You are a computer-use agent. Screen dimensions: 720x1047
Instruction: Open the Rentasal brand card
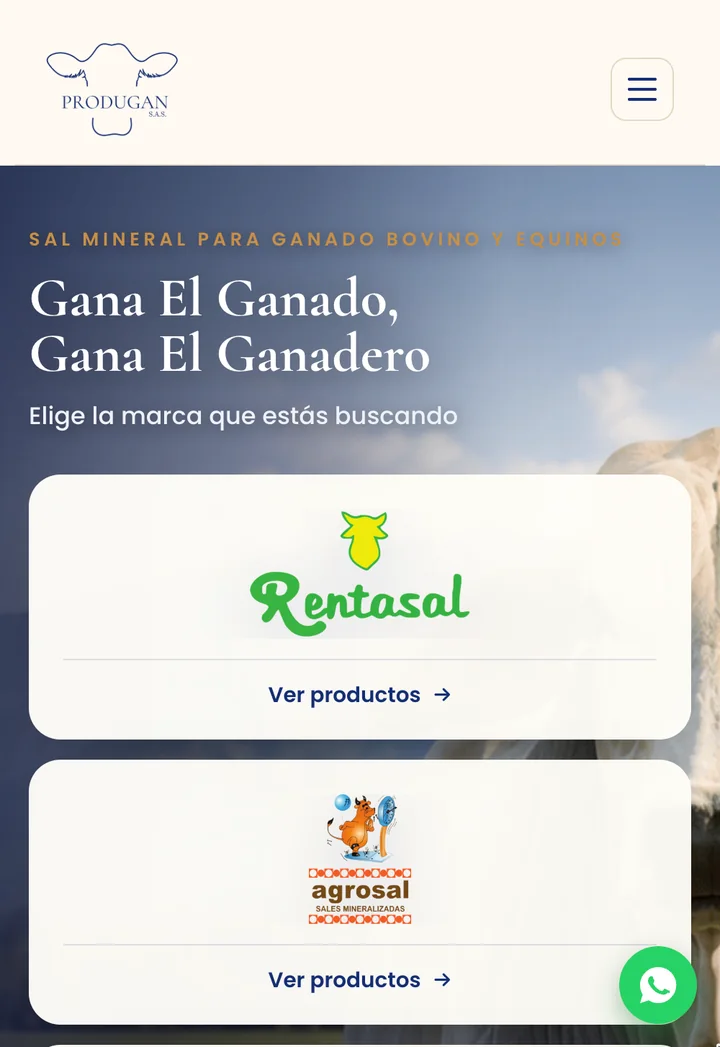click(359, 607)
